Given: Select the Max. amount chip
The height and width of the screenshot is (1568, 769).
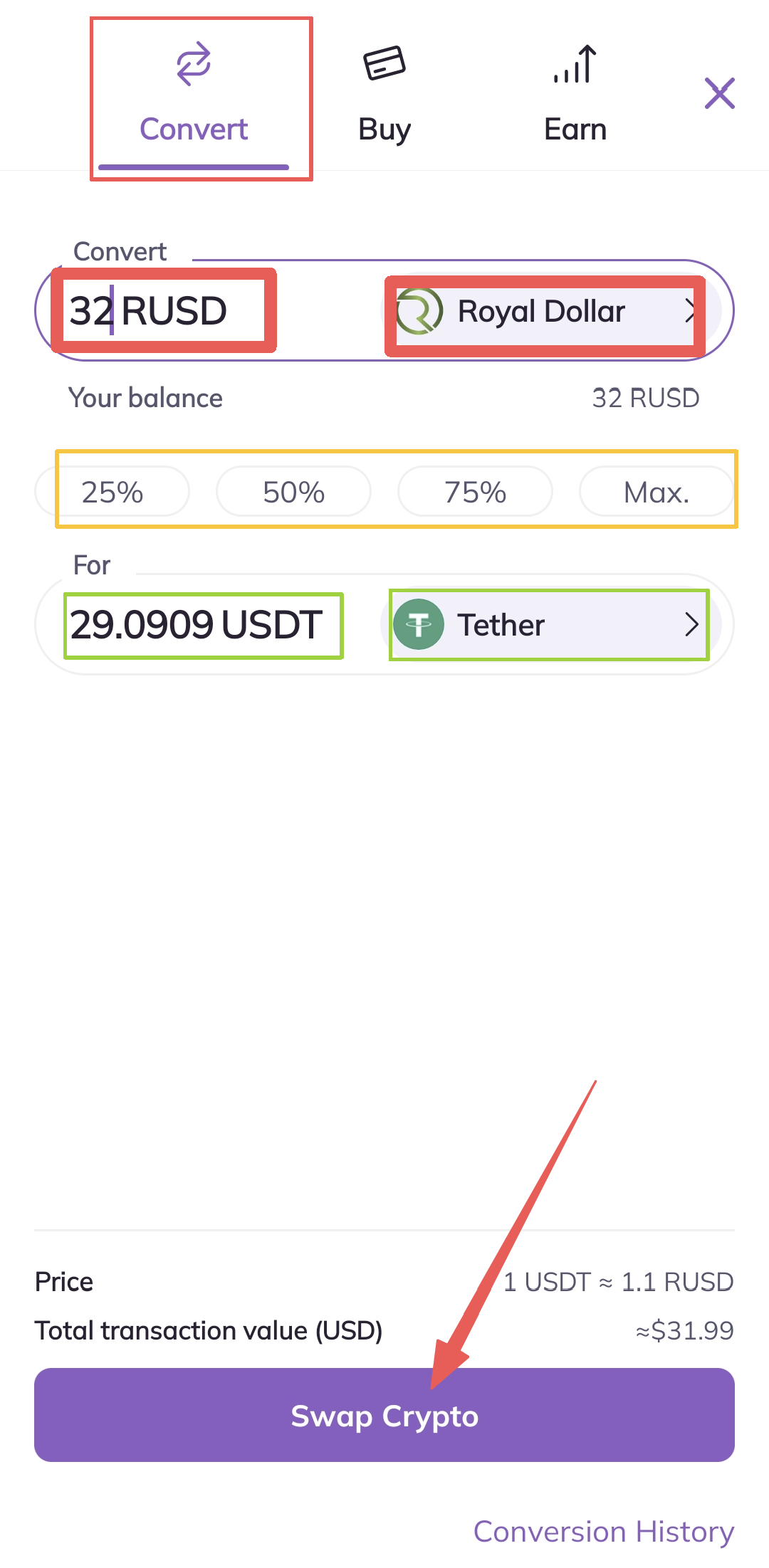Looking at the screenshot, I should [656, 492].
